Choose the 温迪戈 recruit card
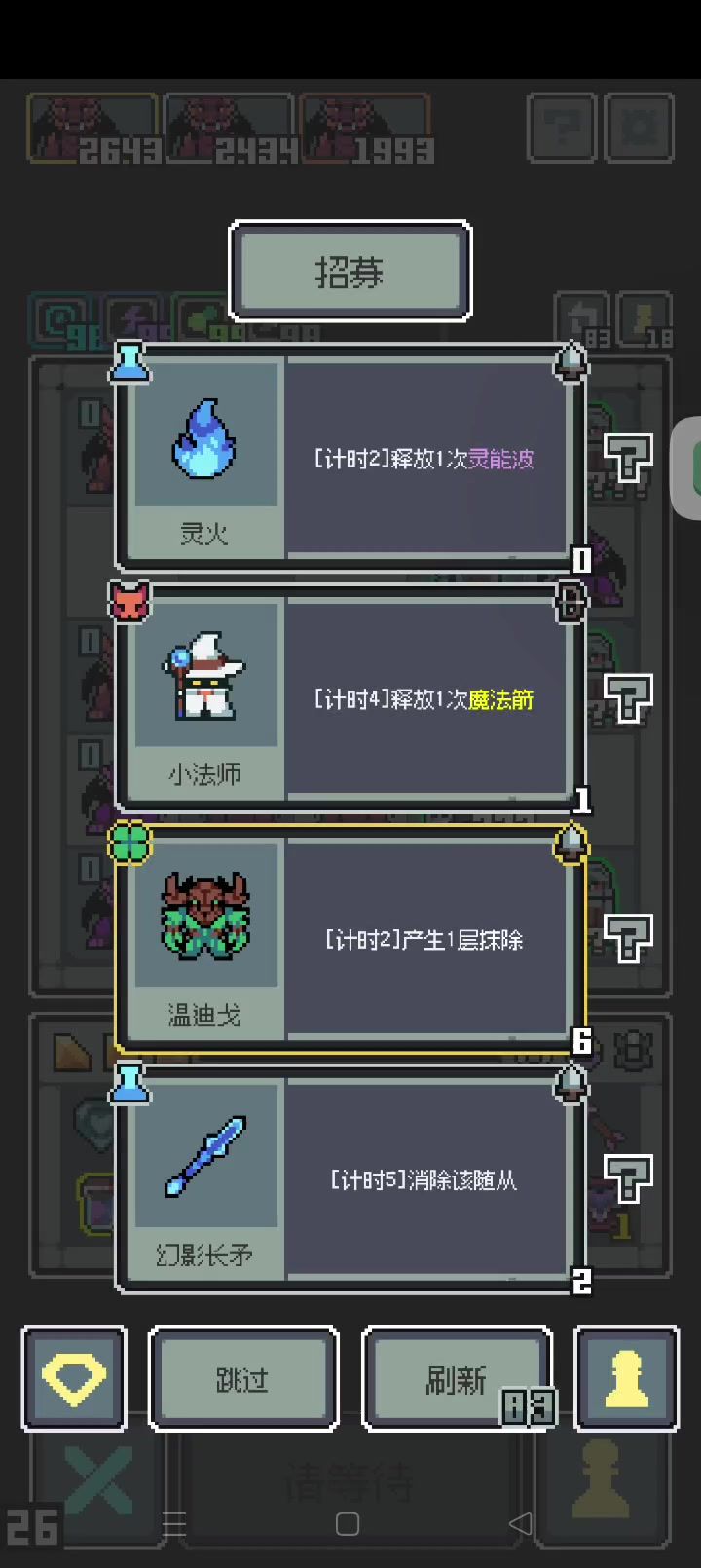The height and width of the screenshot is (1568, 701). coord(350,939)
